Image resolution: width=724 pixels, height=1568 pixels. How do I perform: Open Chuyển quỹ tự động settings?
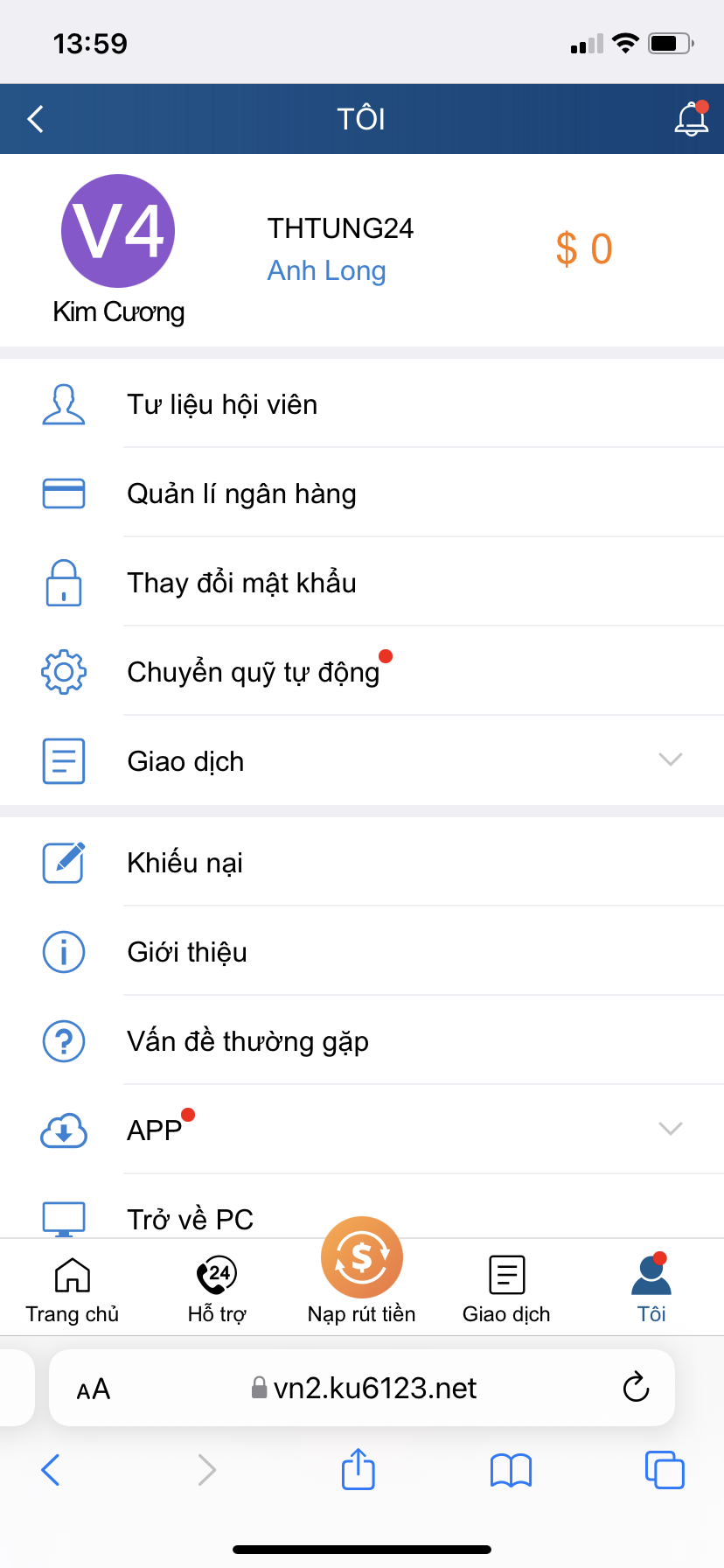[362, 672]
